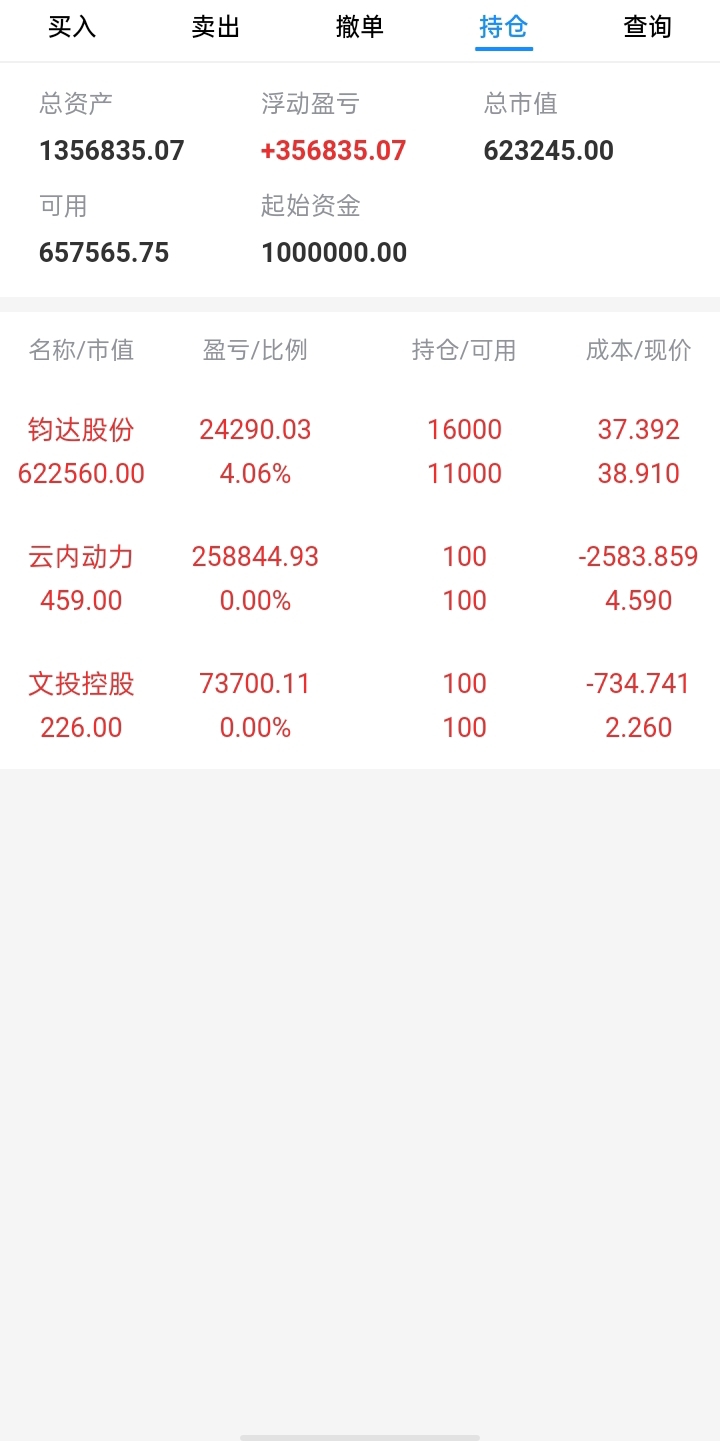Open the 钧达股份 holding row

(x=360, y=452)
